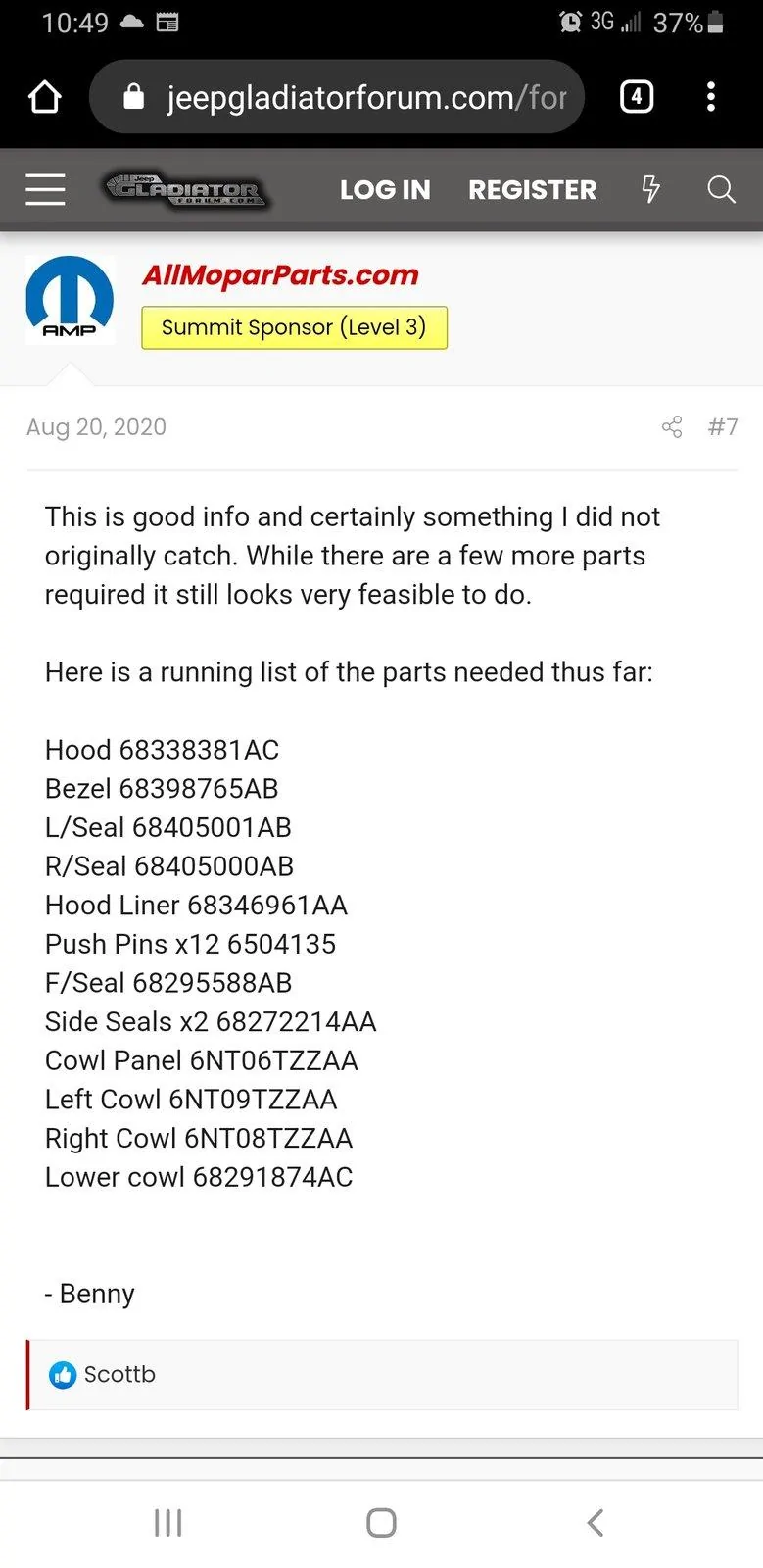Image resolution: width=763 pixels, height=1568 pixels.
Task: Go back with system back button
Action: [595, 1522]
